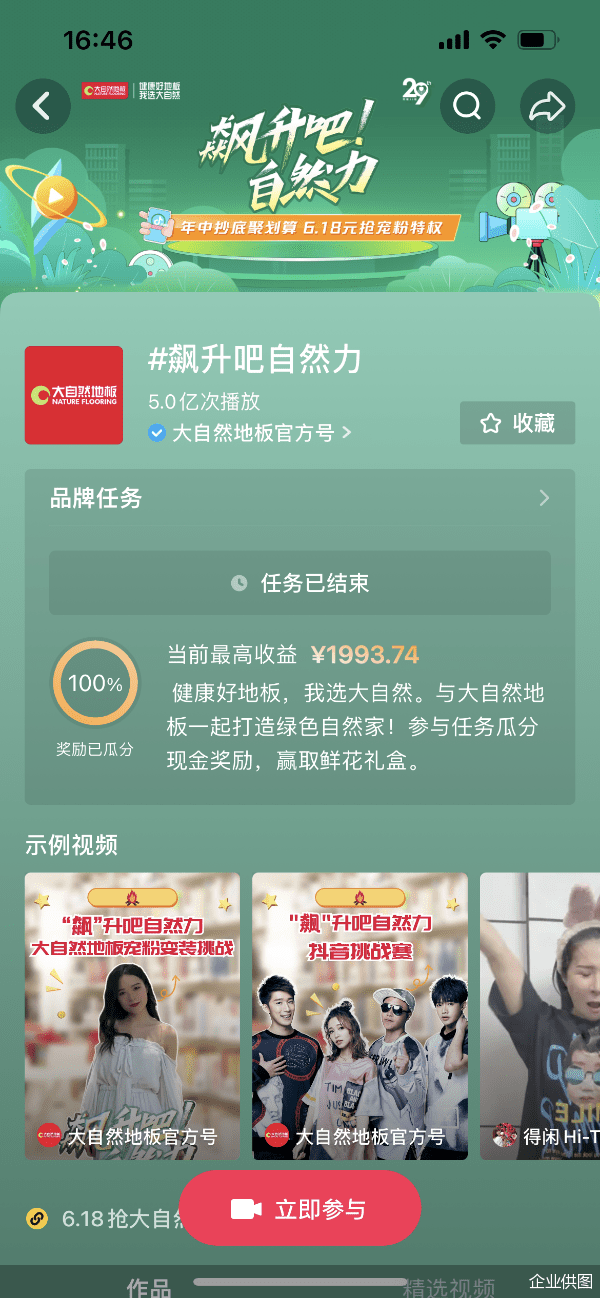600x1298 pixels.
Task: Open the 大自然地板官方号 account link
Action: [x=250, y=433]
